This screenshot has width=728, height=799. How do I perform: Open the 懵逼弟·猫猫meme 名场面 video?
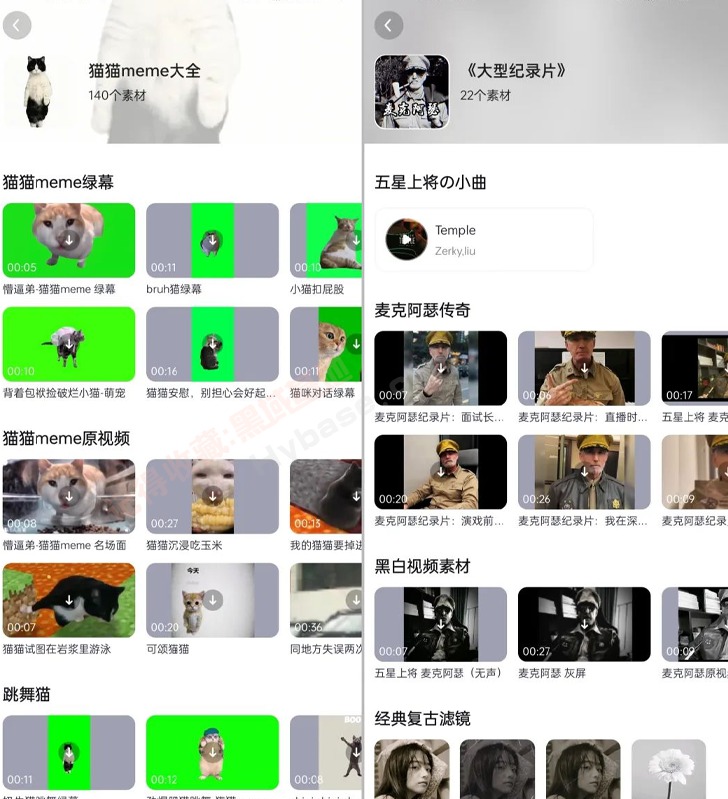point(69,496)
